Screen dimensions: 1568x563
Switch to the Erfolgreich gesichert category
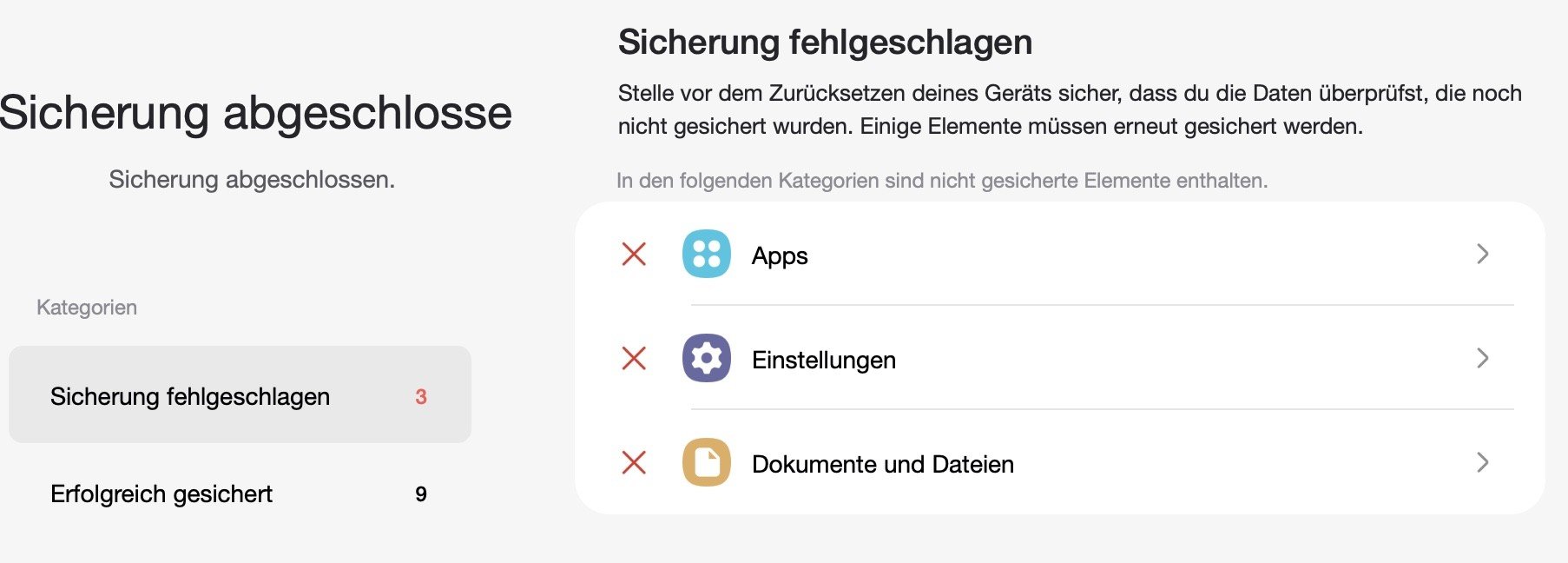coord(239,493)
